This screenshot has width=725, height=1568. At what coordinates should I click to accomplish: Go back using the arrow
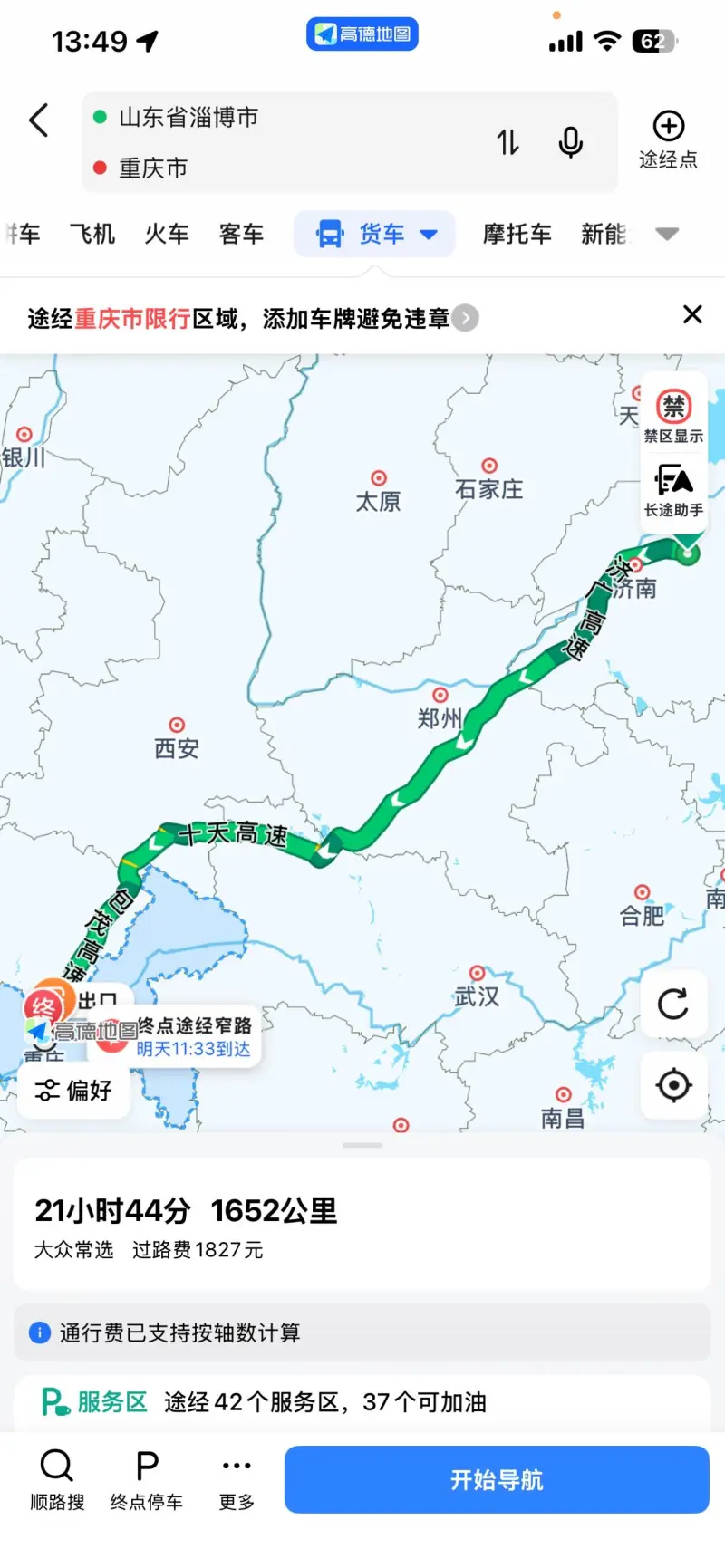tap(38, 120)
